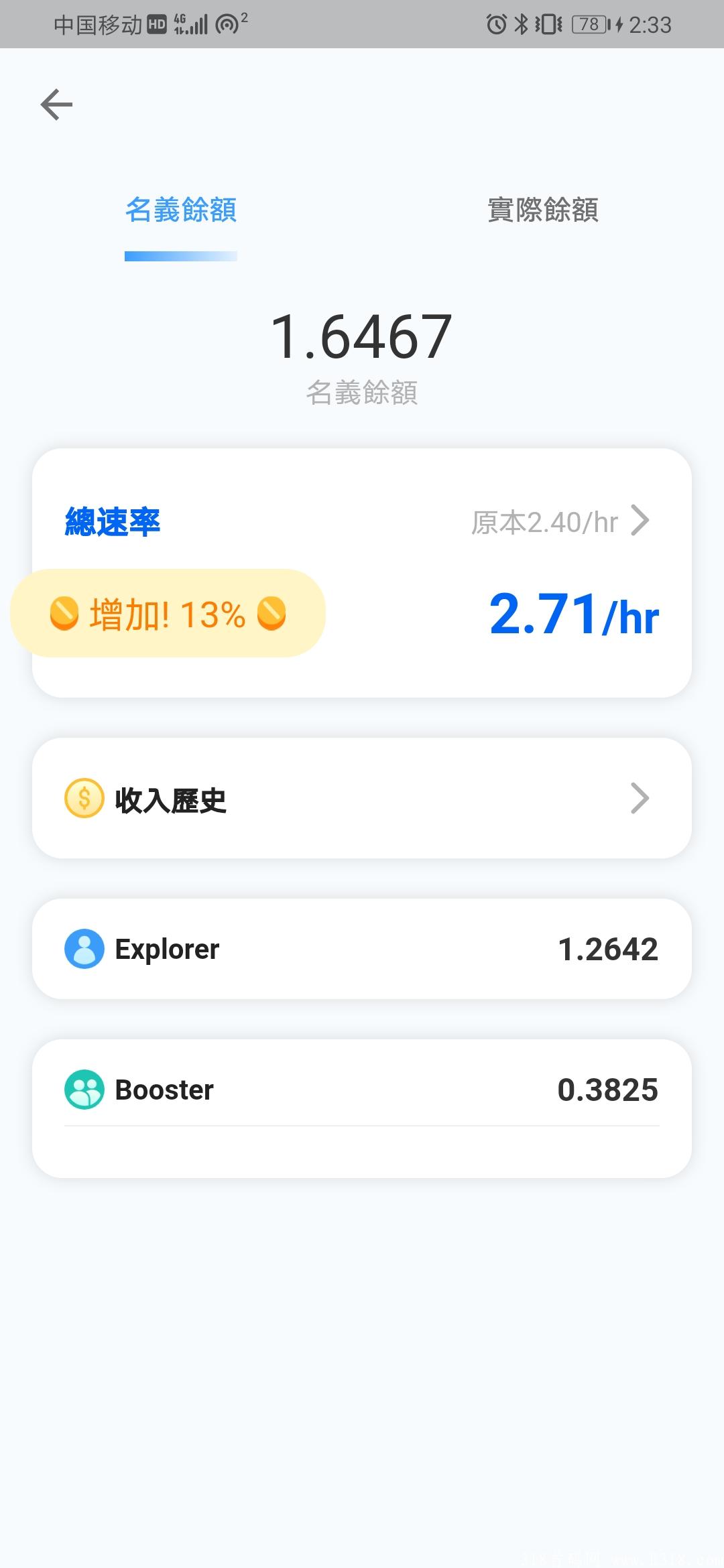Open the Booster balance row
This screenshot has width=724, height=1568.
coord(362,1090)
